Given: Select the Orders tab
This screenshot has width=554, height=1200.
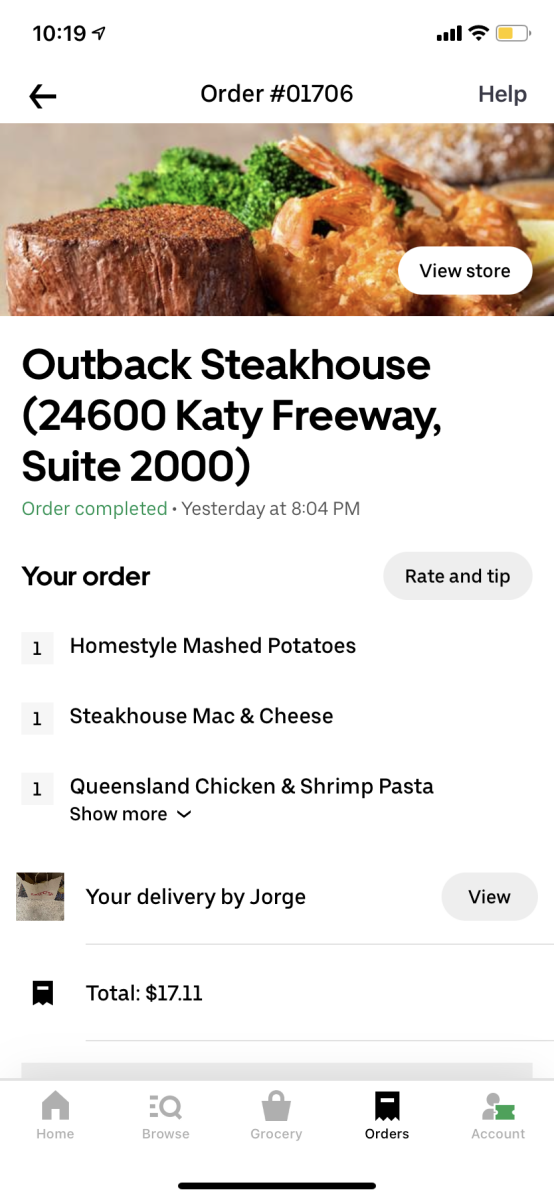Looking at the screenshot, I should coord(387,1115).
